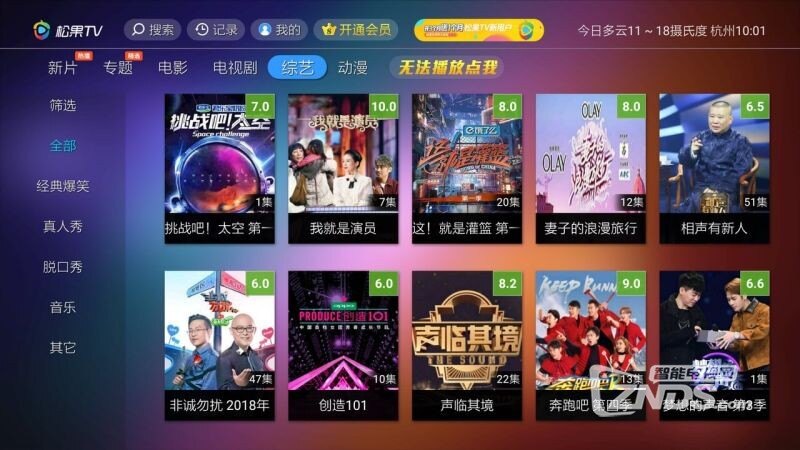
Task: Select the 经典爆笑 category
Action: pyautogui.click(x=63, y=186)
